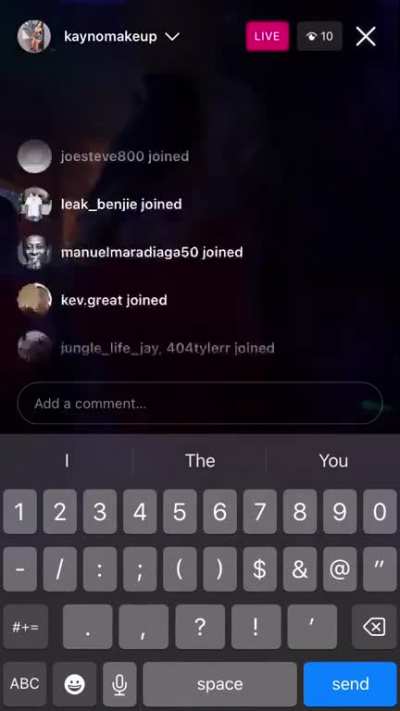Open the viewer count list
Viewport: 400px width, 711px height.
(x=320, y=36)
